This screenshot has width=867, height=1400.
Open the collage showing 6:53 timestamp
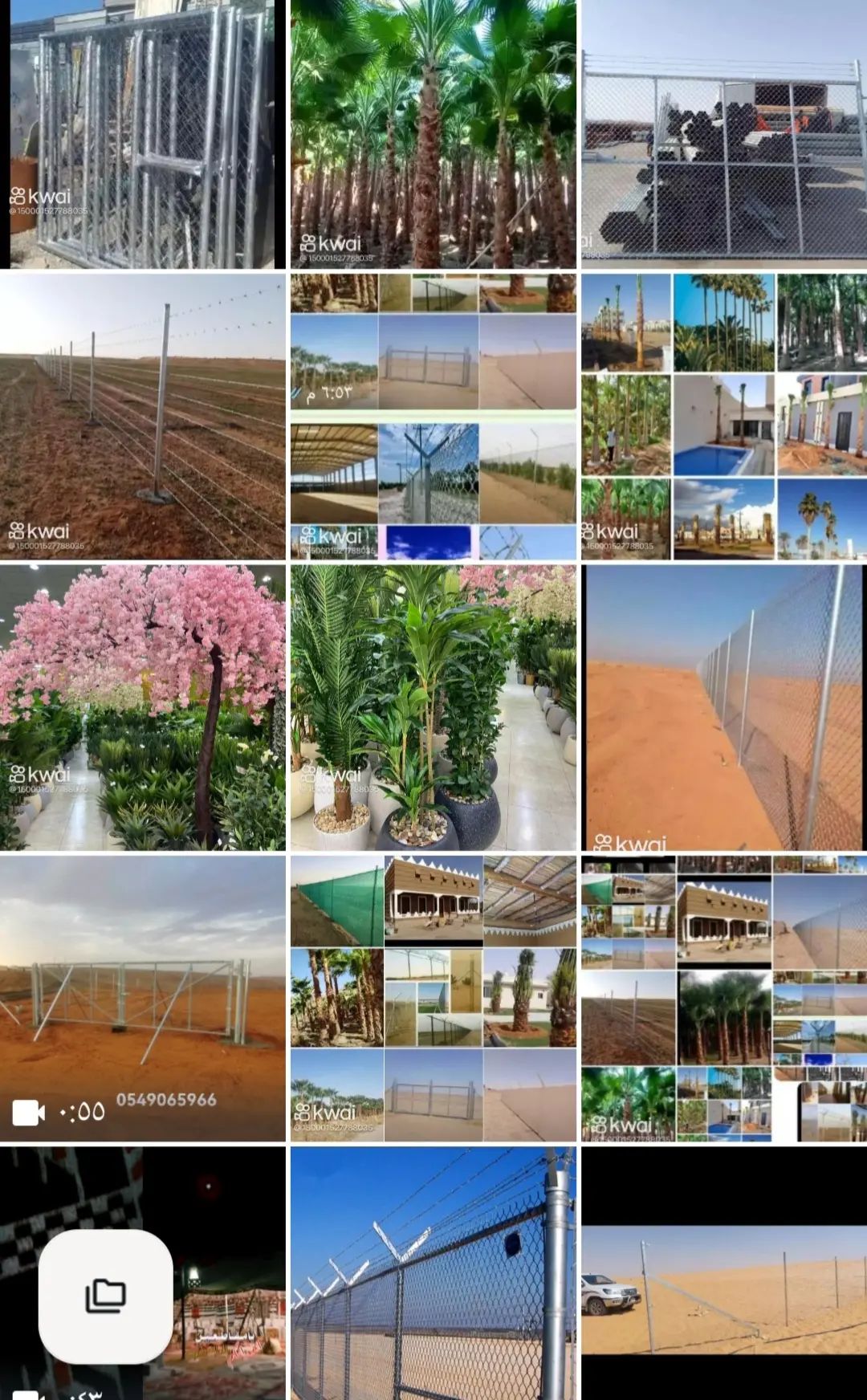[433, 416]
